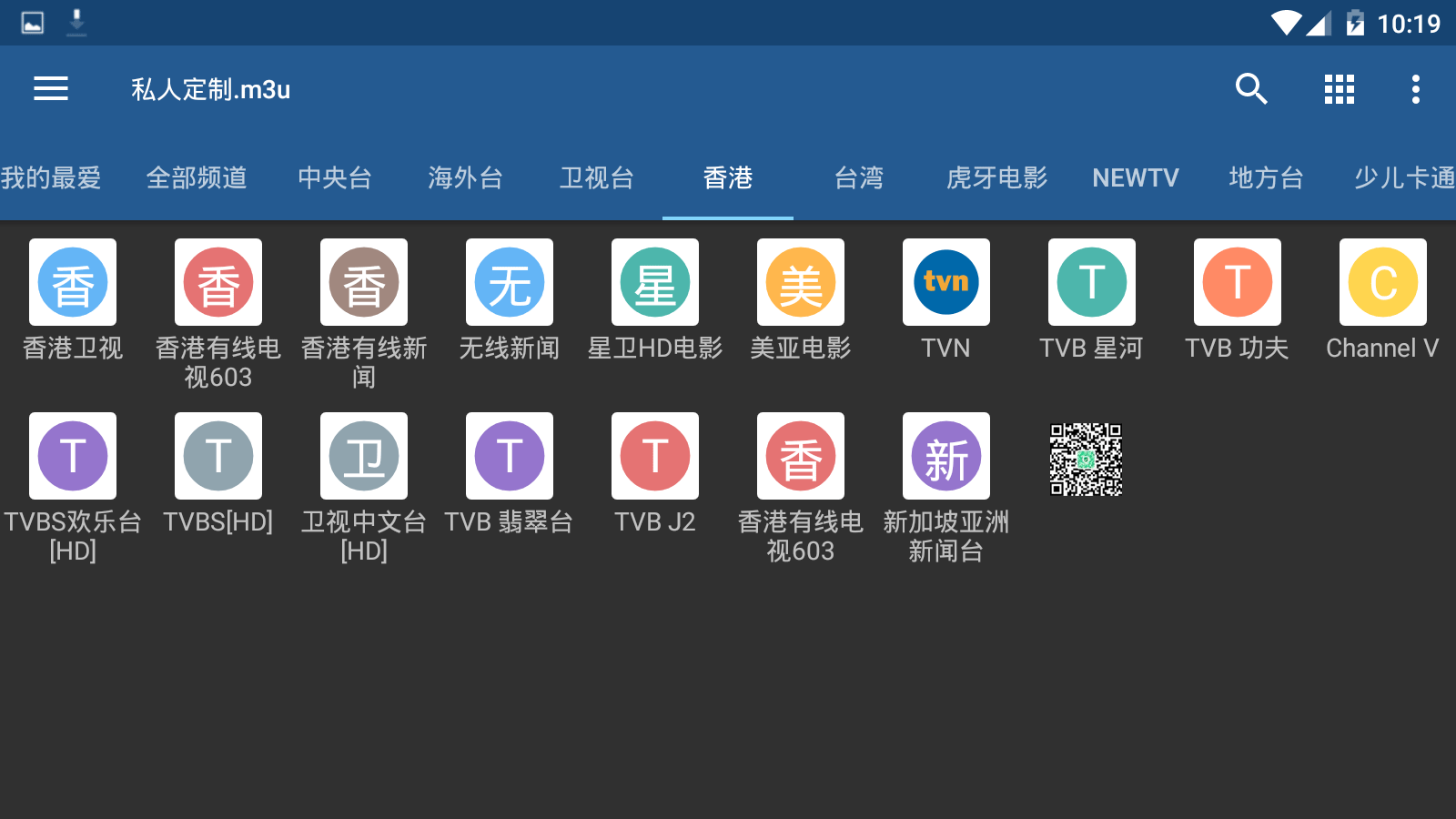Select the 卫视台 tab
Image resolution: width=1456 pixels, height=819 pixels.
tap(596, 177)
